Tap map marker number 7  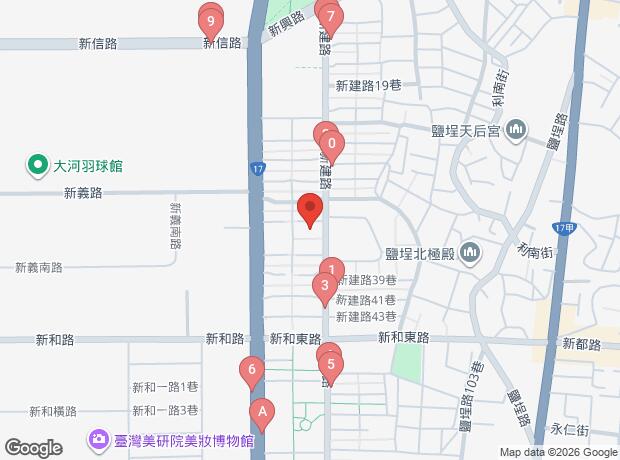[x=332, y=17]
